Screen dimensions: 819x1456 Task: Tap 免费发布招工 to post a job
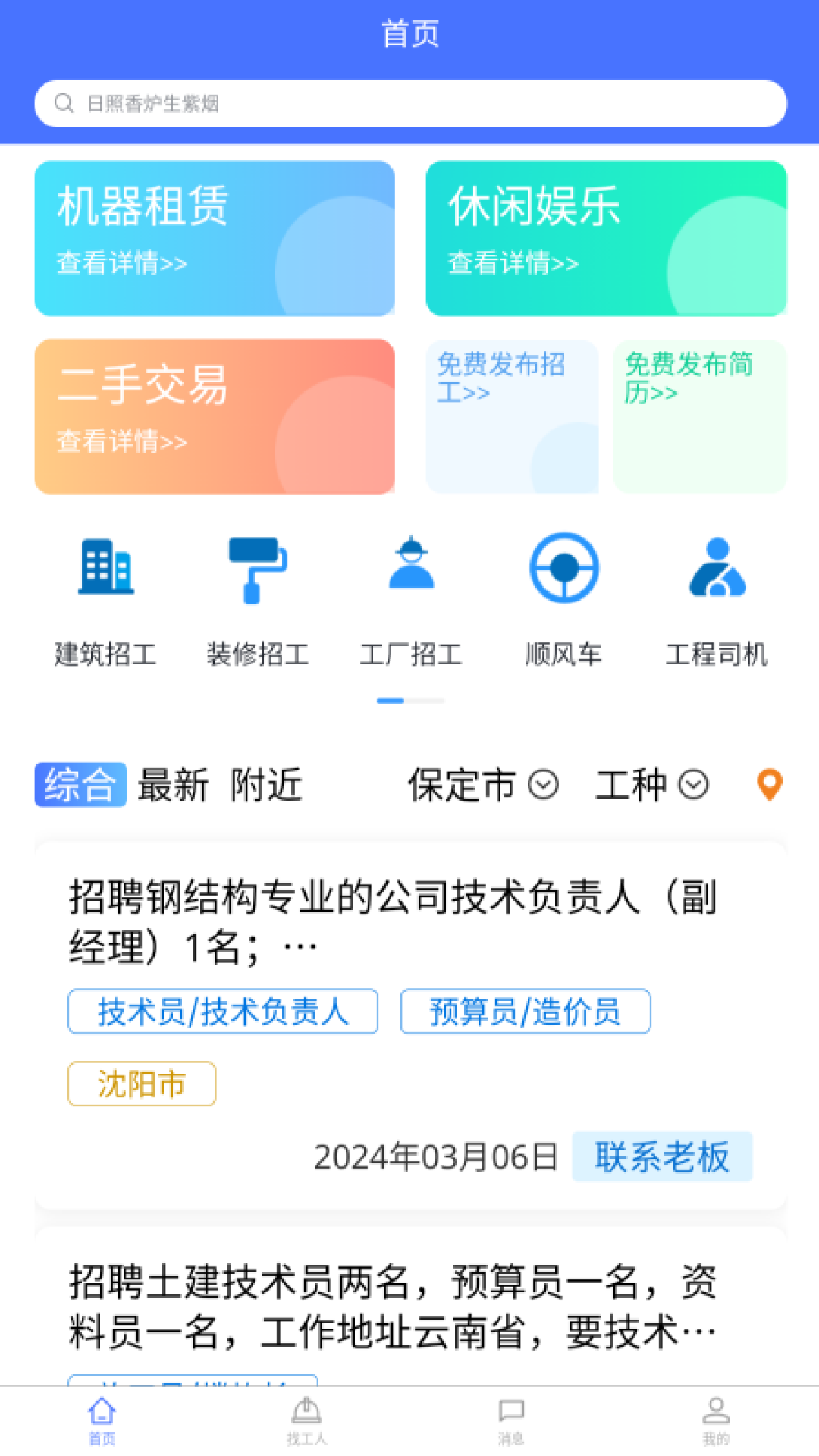click(512, 417)
